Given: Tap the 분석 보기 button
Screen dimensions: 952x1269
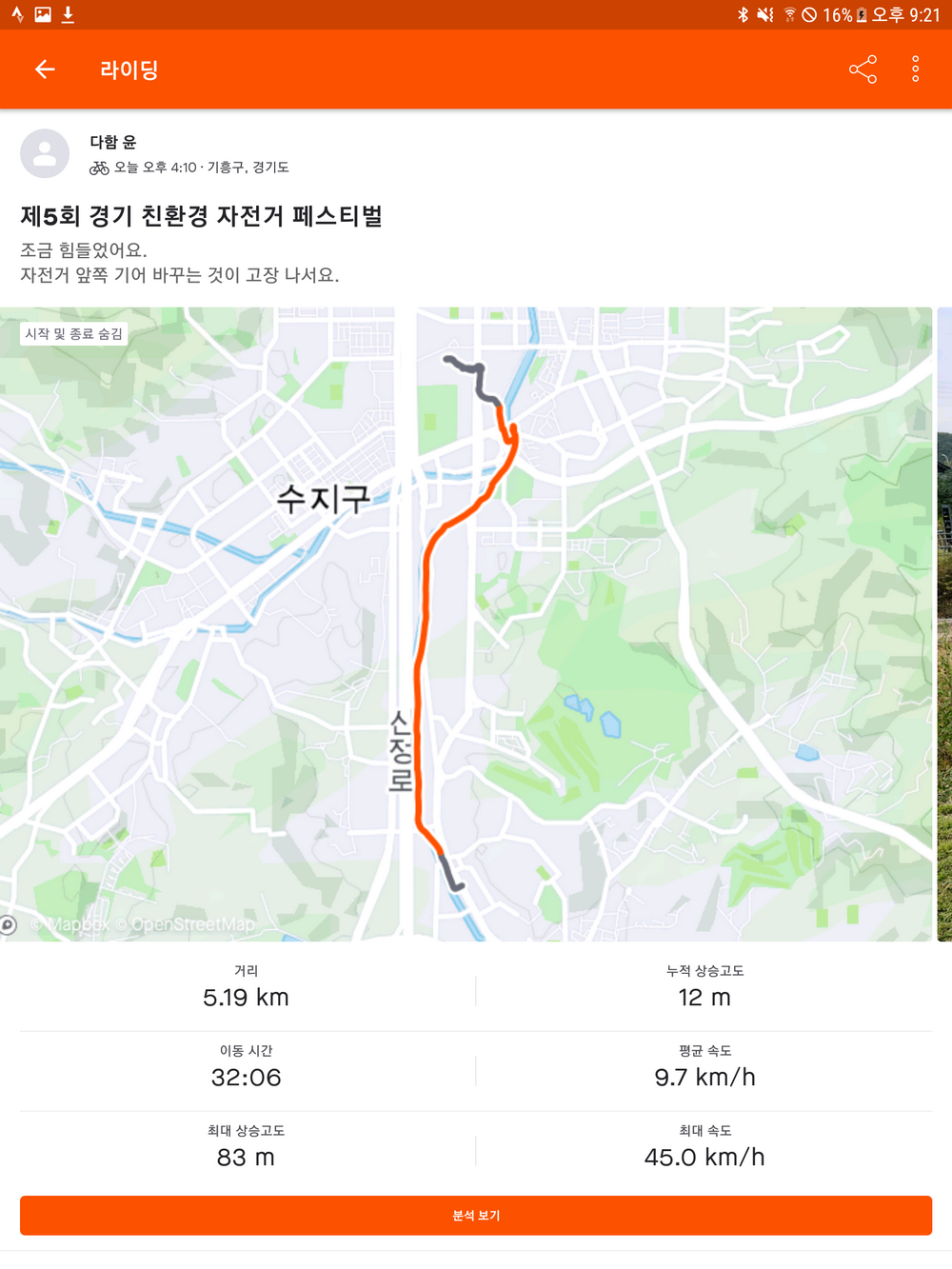Looking at the screenshot, I should (476, 1216).
